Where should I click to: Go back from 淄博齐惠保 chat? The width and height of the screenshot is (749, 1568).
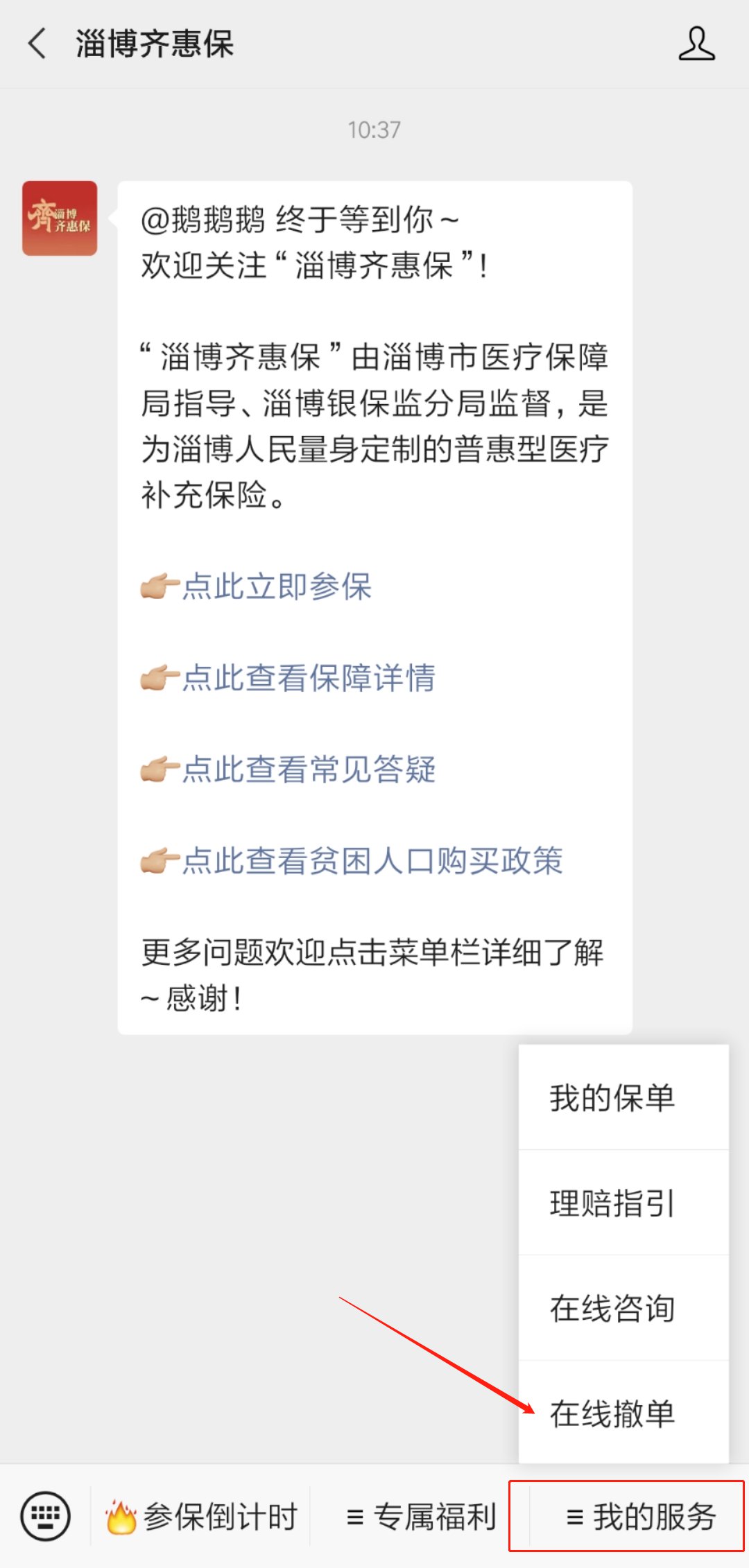pyautogui.click(x=37, y=44)
